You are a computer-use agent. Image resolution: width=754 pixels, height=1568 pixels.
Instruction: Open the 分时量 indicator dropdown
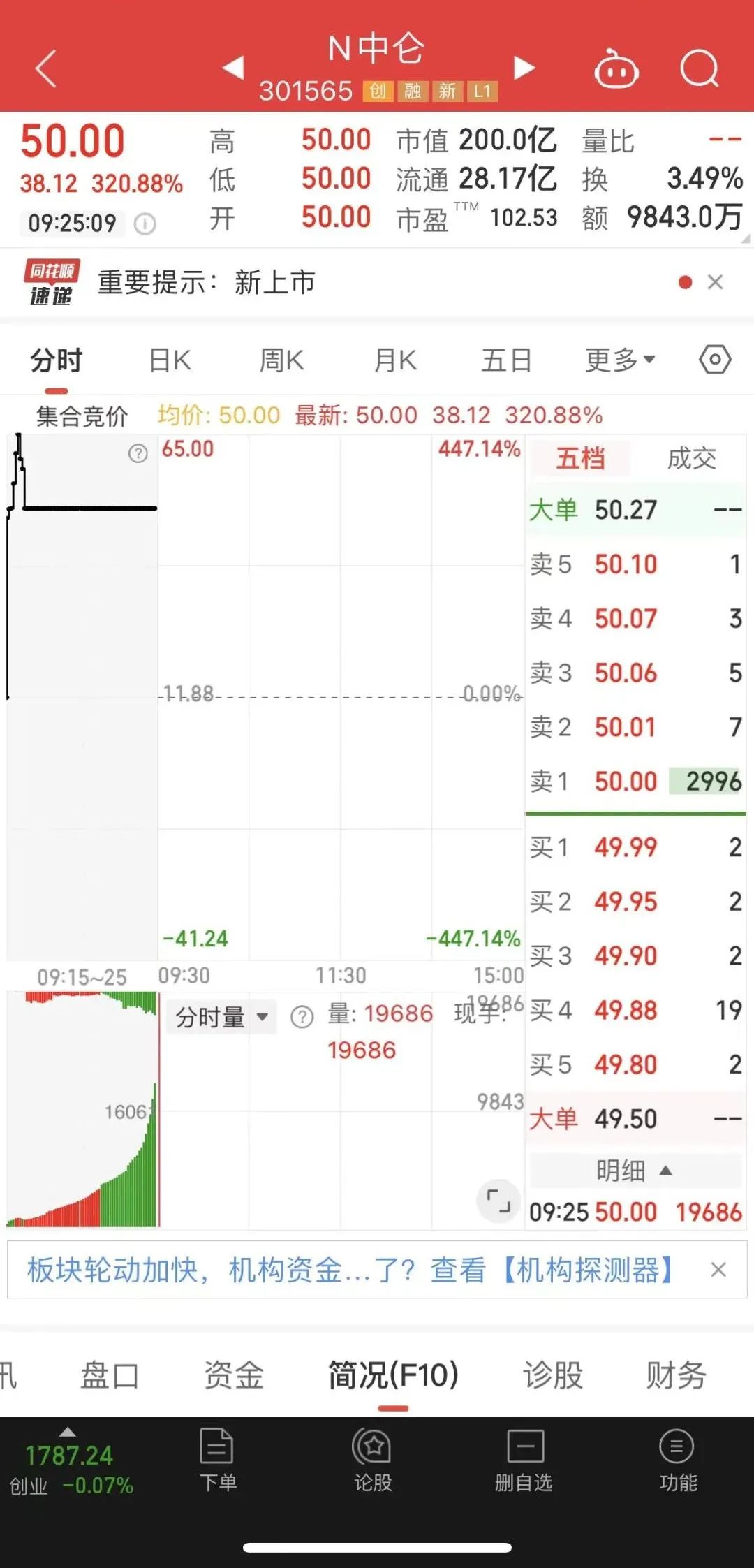pyautogui.click(x=221, y=1017)
